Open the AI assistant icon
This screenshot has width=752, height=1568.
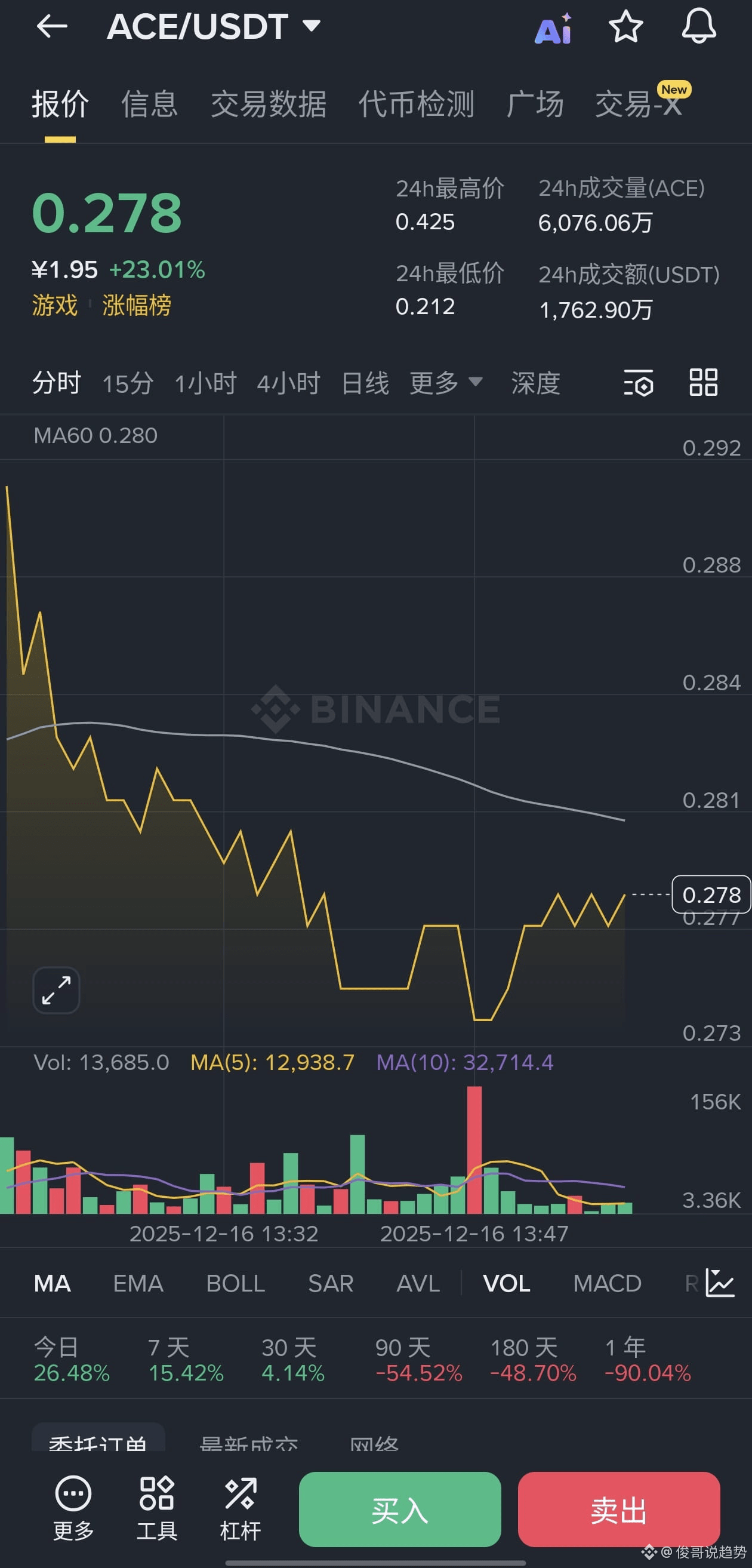553,29
